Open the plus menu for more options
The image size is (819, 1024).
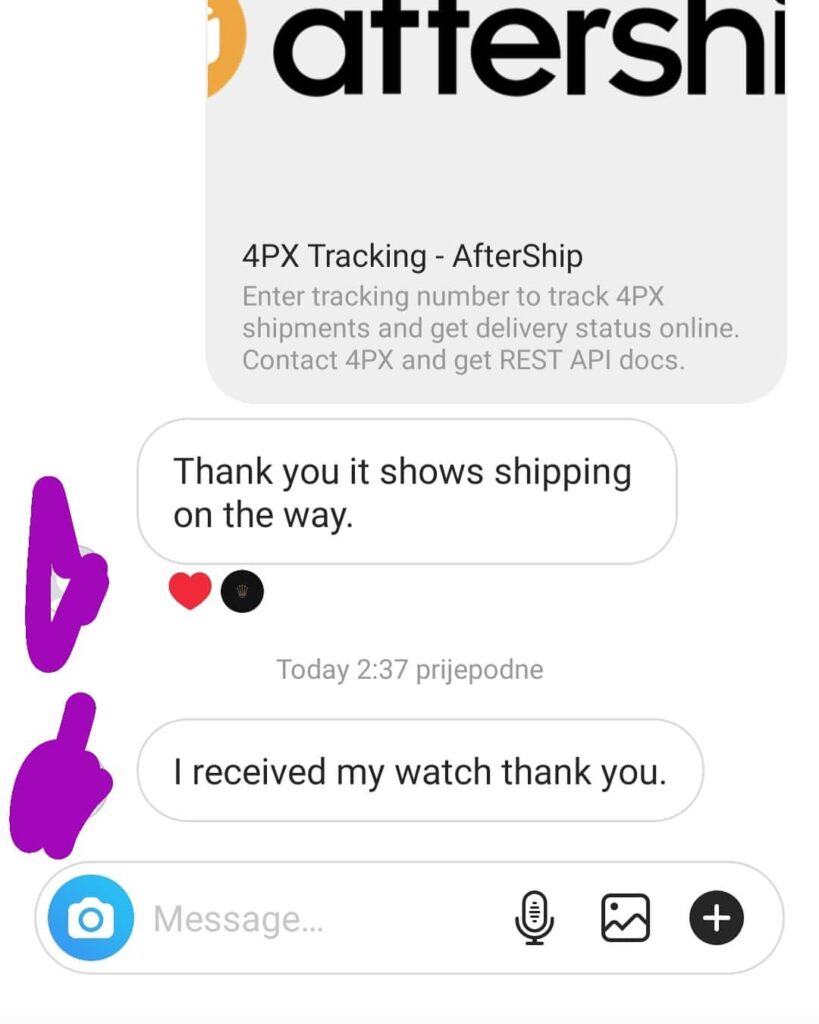pyautogui.click(x=716, y=918)
